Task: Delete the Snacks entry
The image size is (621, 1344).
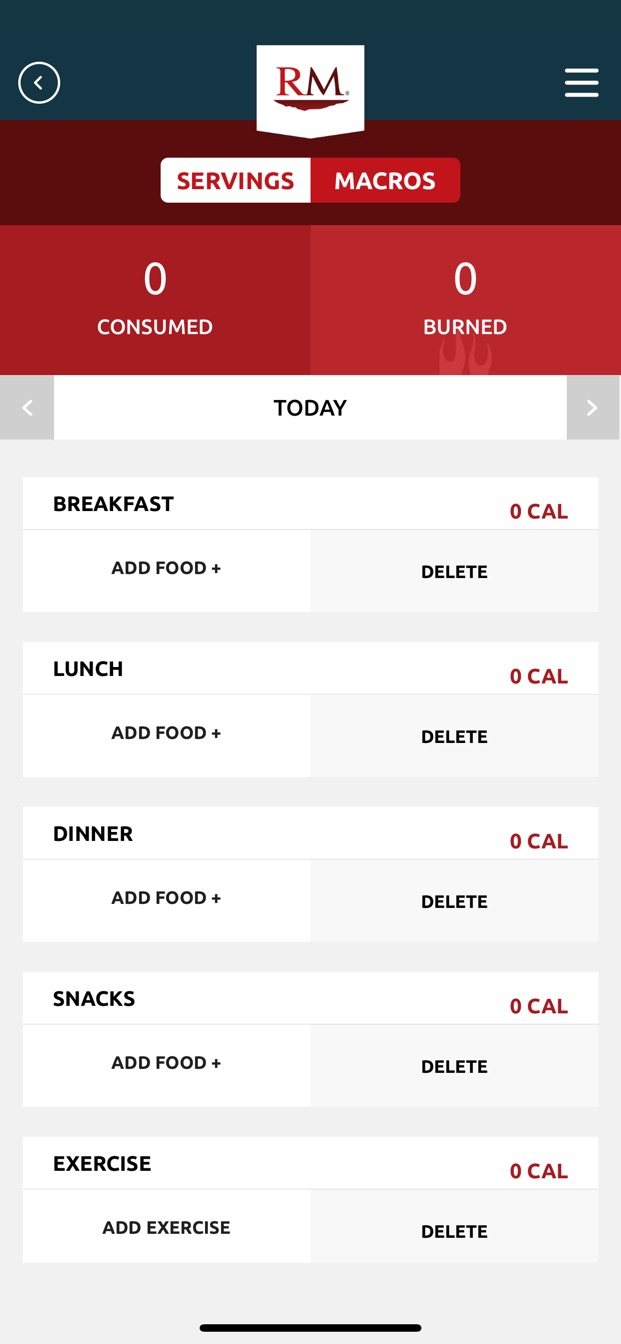Action: pos(454,1067)
